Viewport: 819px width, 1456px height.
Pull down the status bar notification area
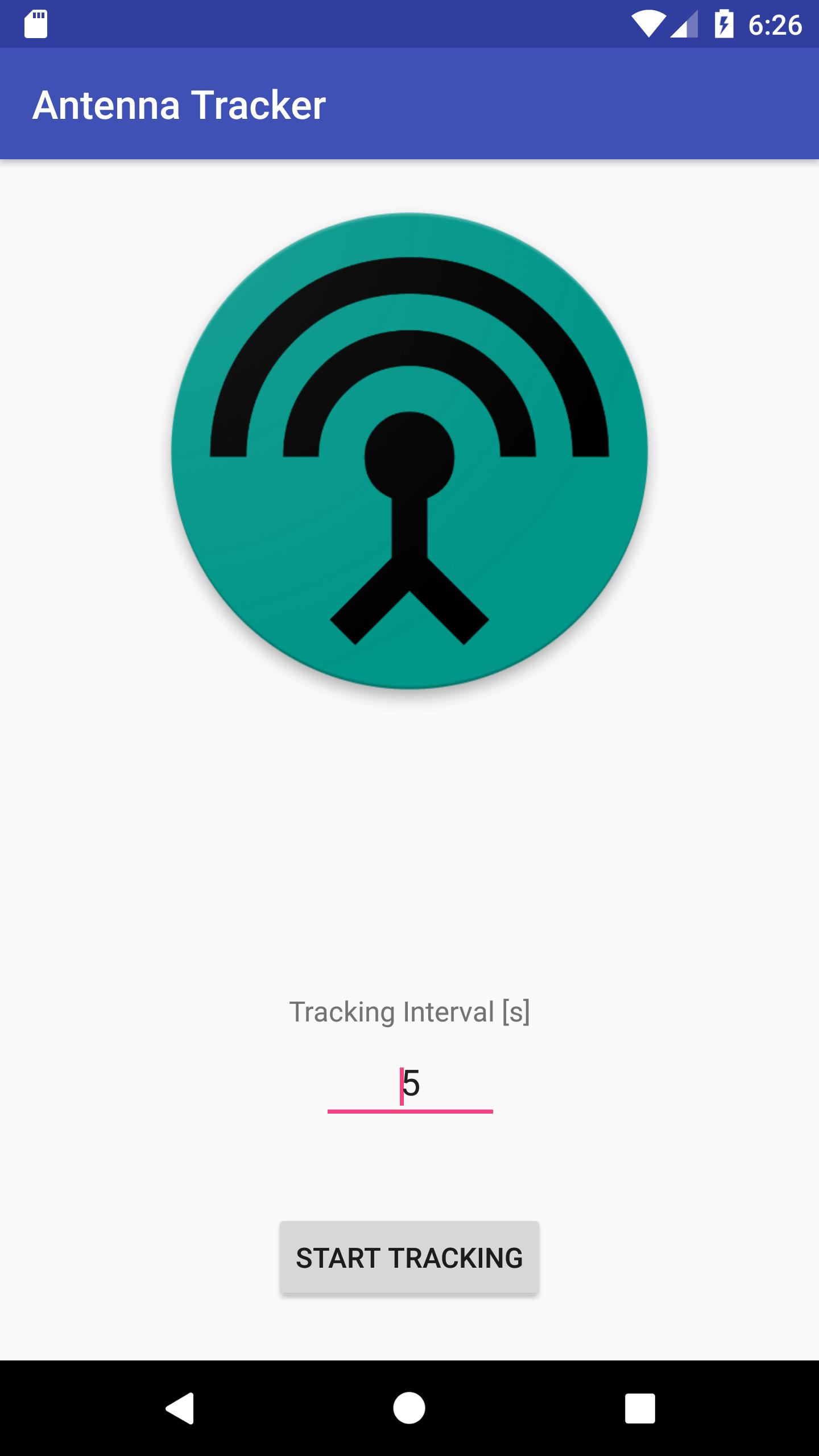398,23
